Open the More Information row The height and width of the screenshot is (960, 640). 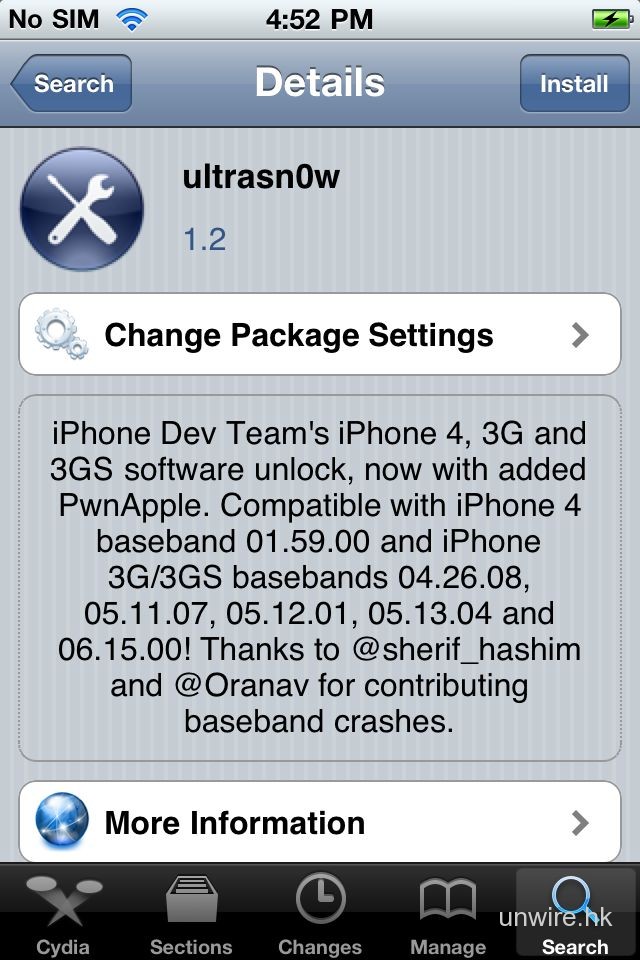coord(320,822)
